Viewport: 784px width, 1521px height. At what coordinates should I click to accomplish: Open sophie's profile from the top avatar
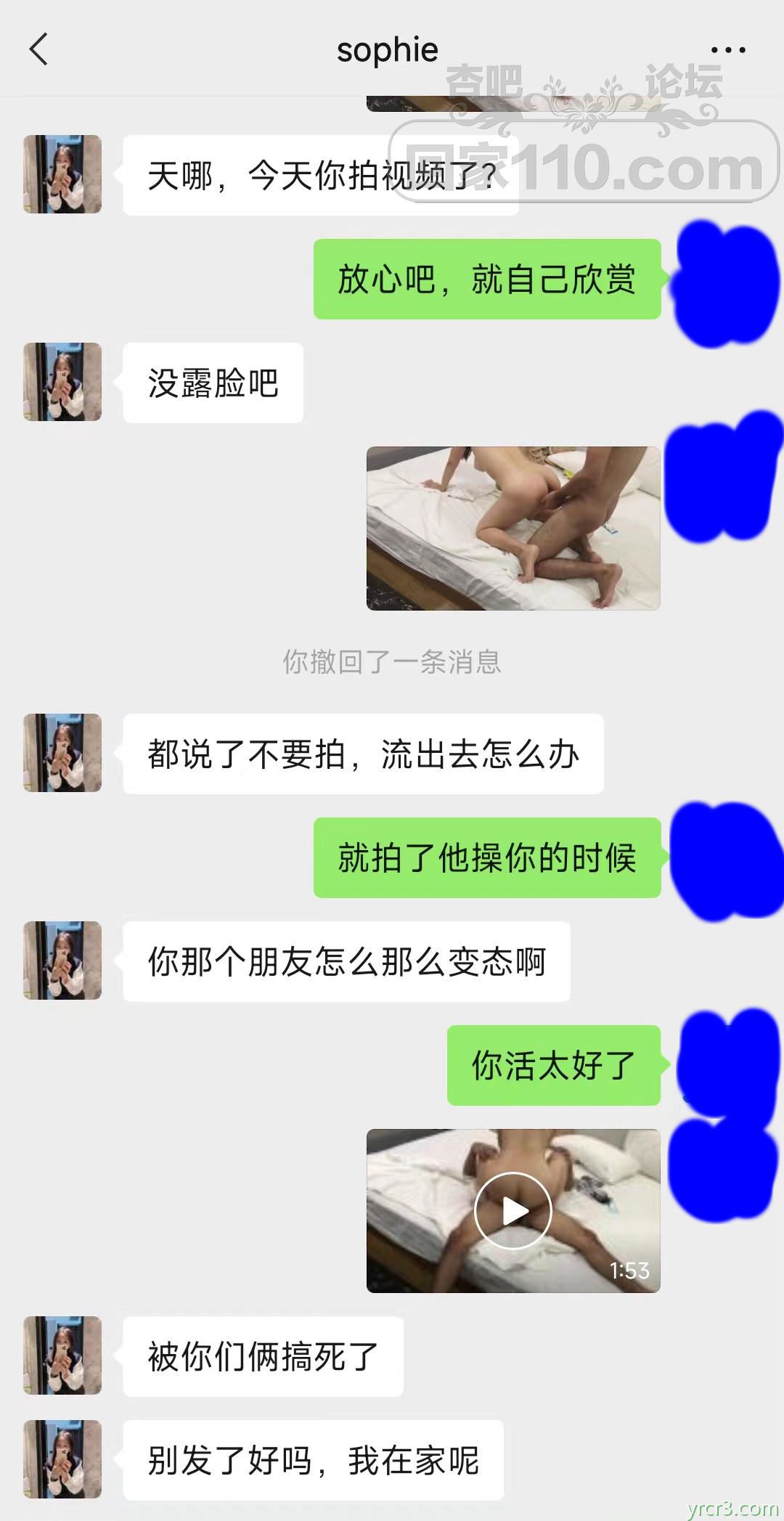(x=62, y=174)
